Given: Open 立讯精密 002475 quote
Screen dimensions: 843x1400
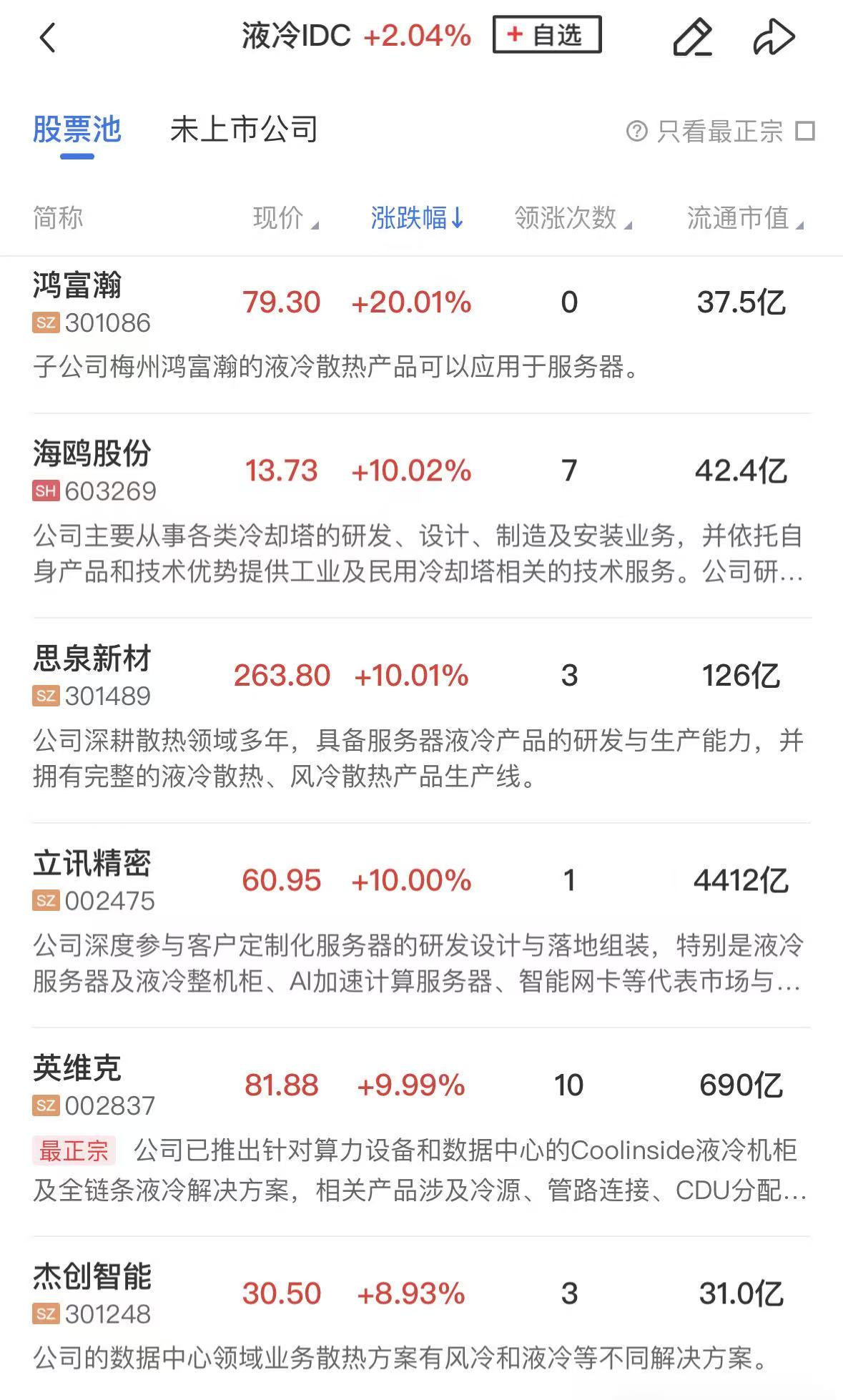Looking at the screenshot, I should (93, 881).
